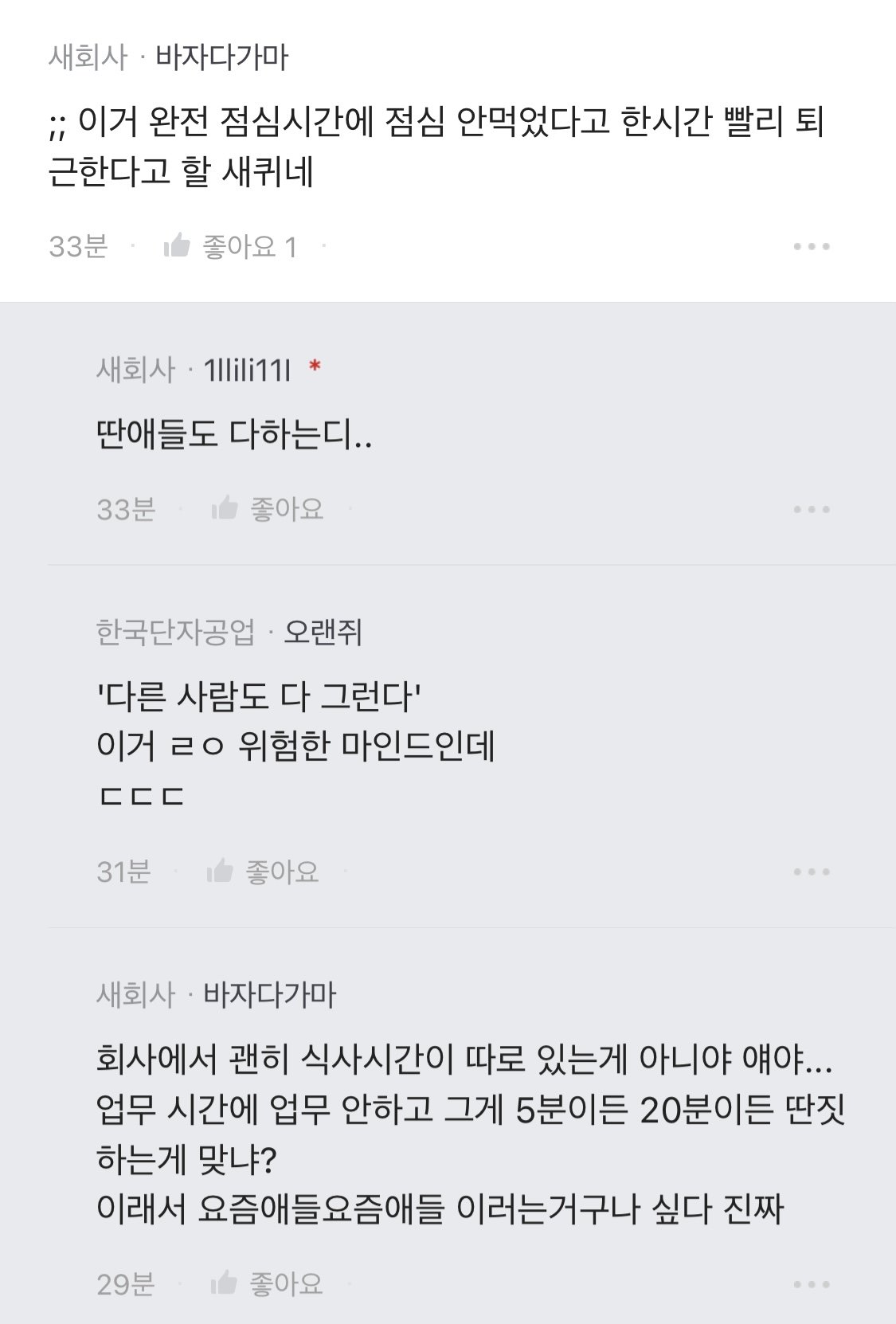Open more options for 오랜쥐's reply
This screenshot has height=1324, width=896.
(811, 872)
